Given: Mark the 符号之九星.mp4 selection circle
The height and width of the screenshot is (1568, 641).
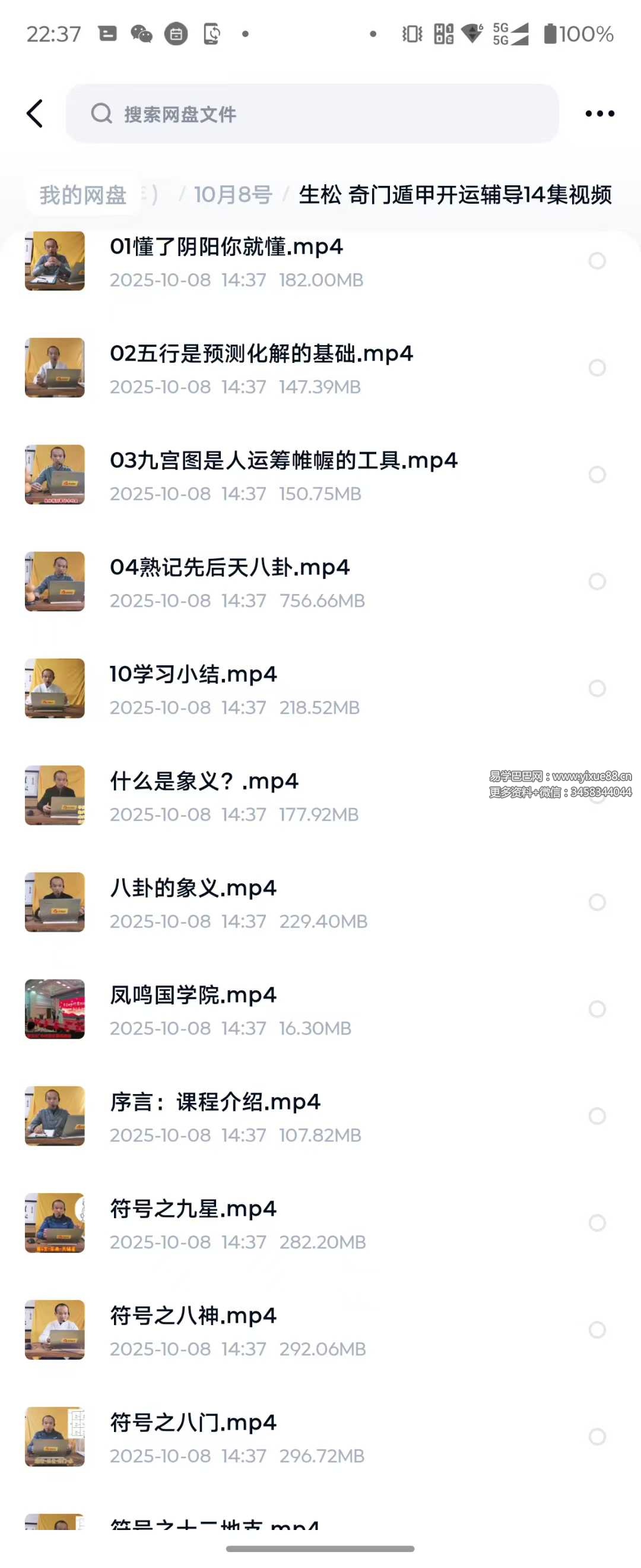Looking at the screenshot, I should (596, 1223).
